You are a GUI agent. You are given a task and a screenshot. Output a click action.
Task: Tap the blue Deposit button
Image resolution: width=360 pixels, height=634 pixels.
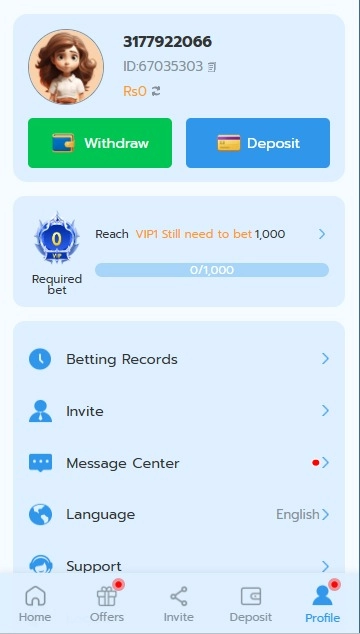258,143
